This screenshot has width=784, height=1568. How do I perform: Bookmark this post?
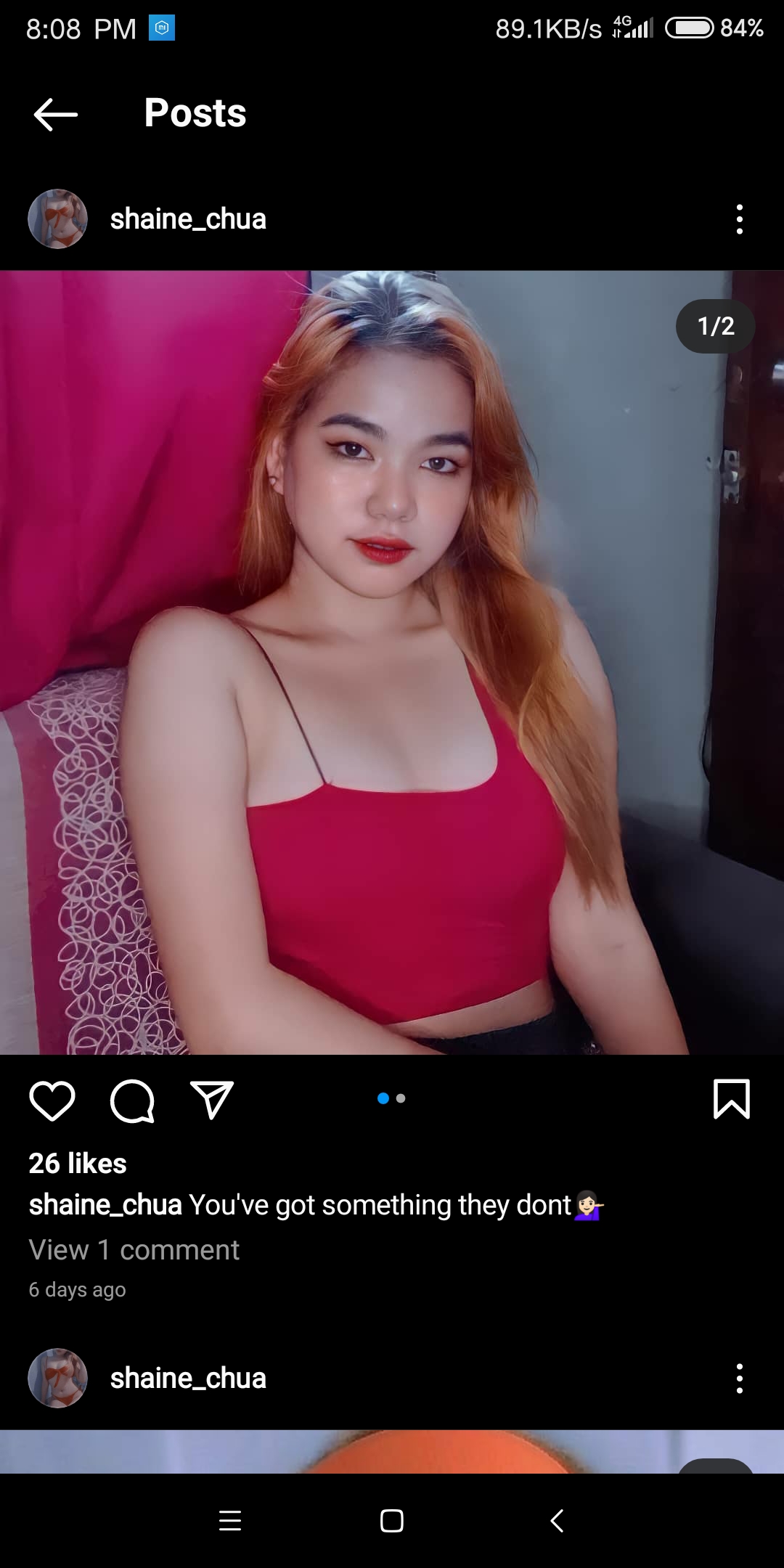(731, 1099)
